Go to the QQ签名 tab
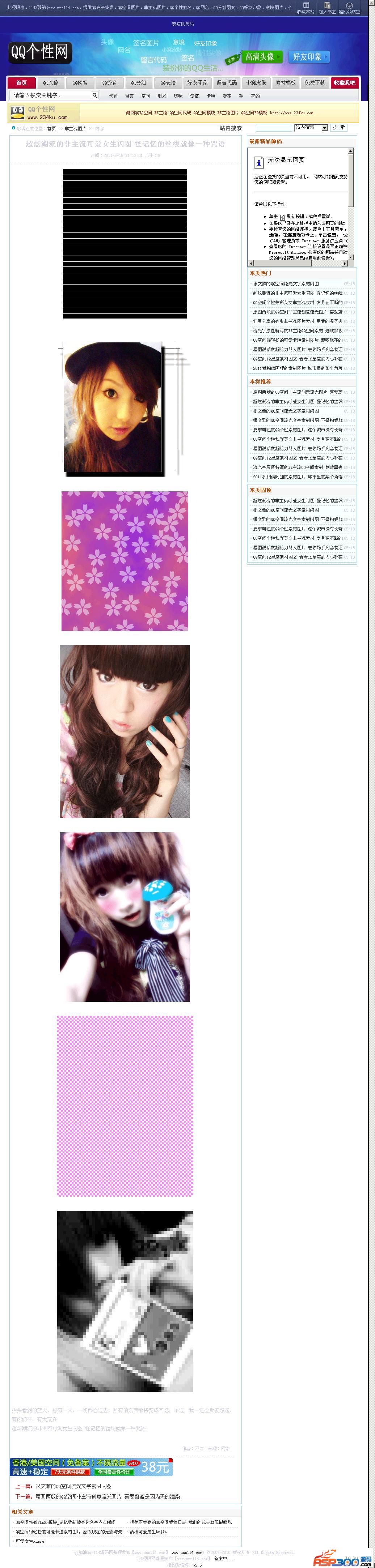This screenshot has width=375, height=1568. coord(109,83)
